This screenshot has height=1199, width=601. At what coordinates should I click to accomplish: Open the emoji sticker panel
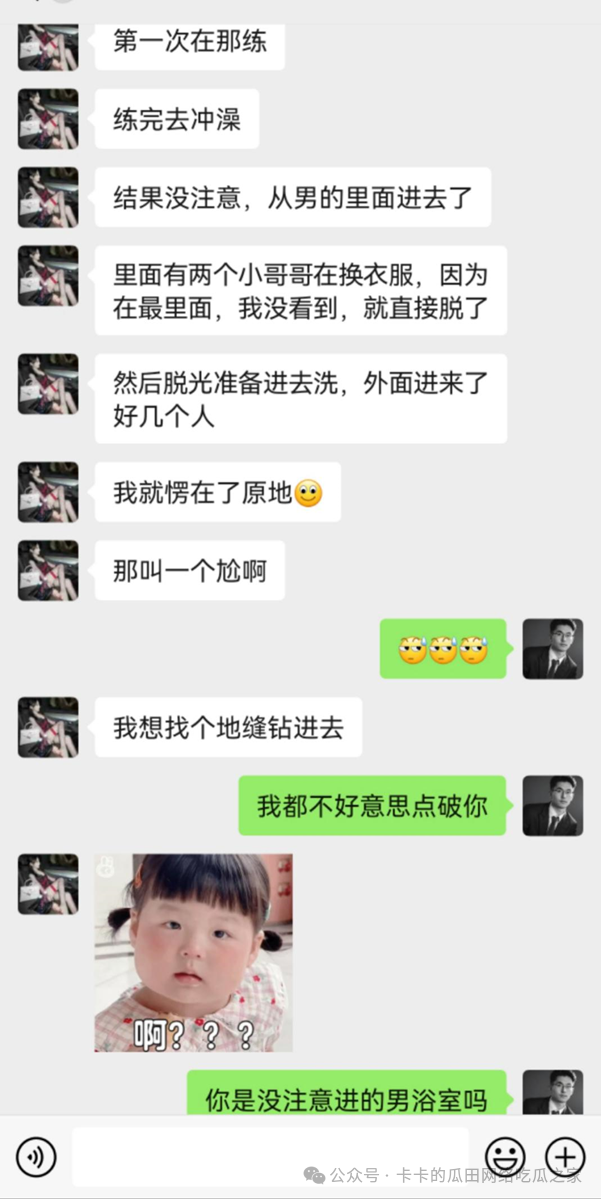[505, 1157]
